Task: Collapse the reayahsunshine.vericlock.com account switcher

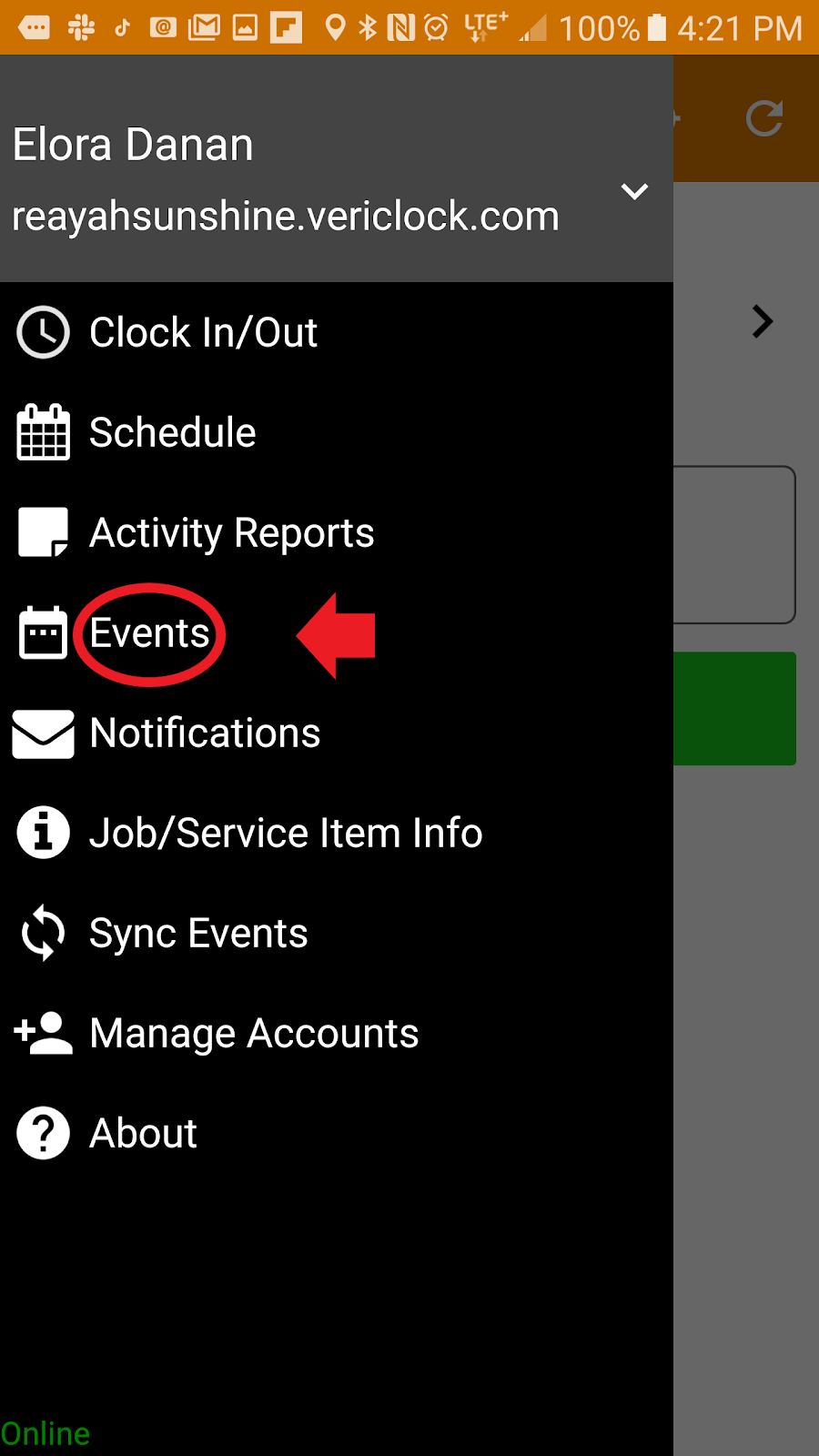Action: click(x=634, y=192)
